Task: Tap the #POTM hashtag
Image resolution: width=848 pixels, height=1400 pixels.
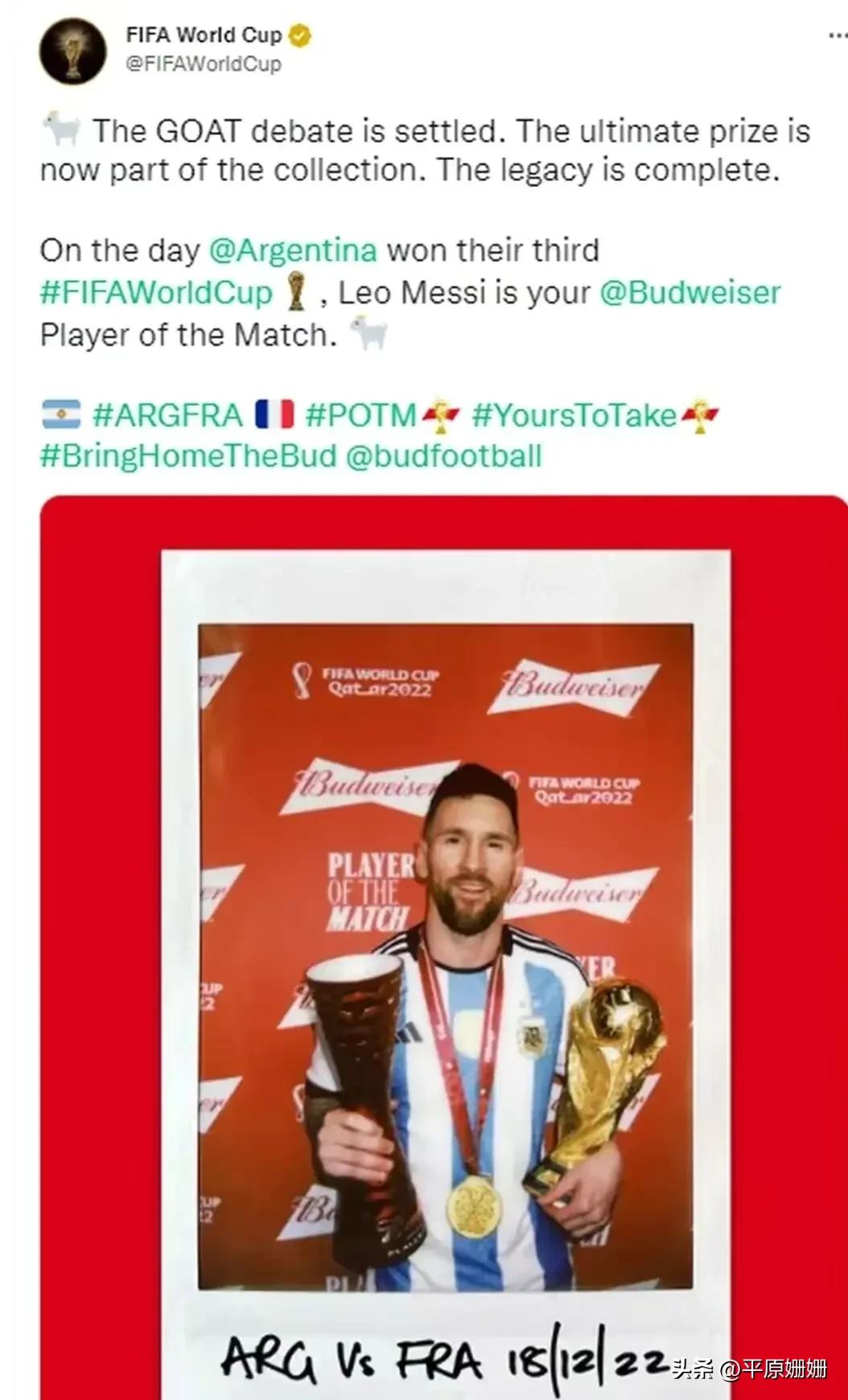Action: 360,415
